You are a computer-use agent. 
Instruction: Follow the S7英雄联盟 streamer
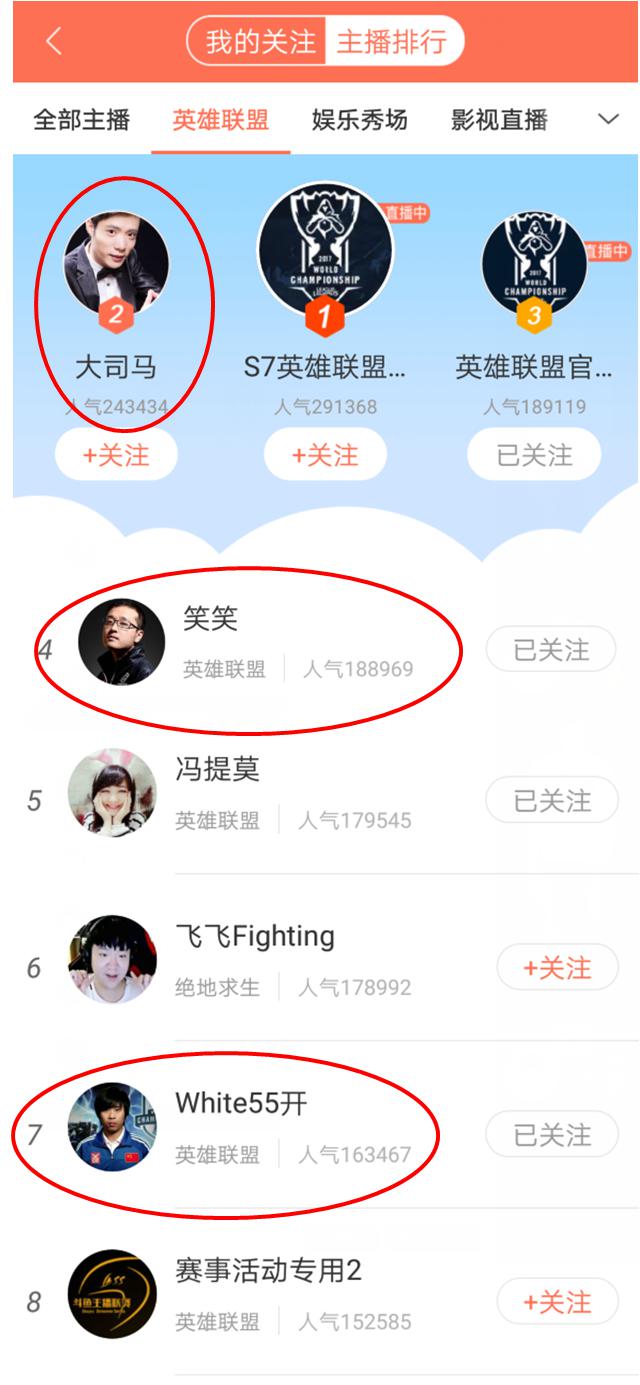[325, 455]
